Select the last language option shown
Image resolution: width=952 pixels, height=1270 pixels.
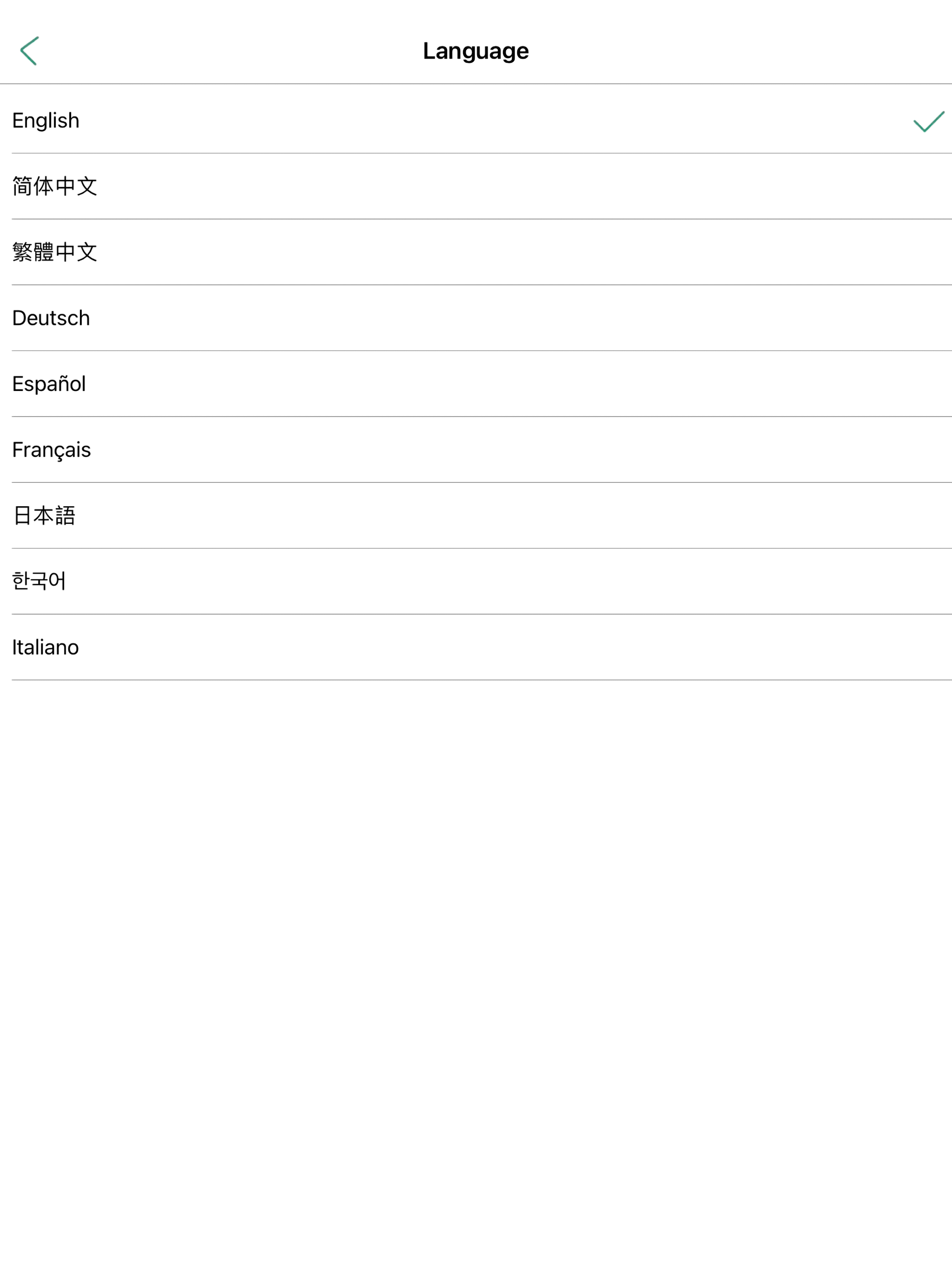(x=230, y=647)
